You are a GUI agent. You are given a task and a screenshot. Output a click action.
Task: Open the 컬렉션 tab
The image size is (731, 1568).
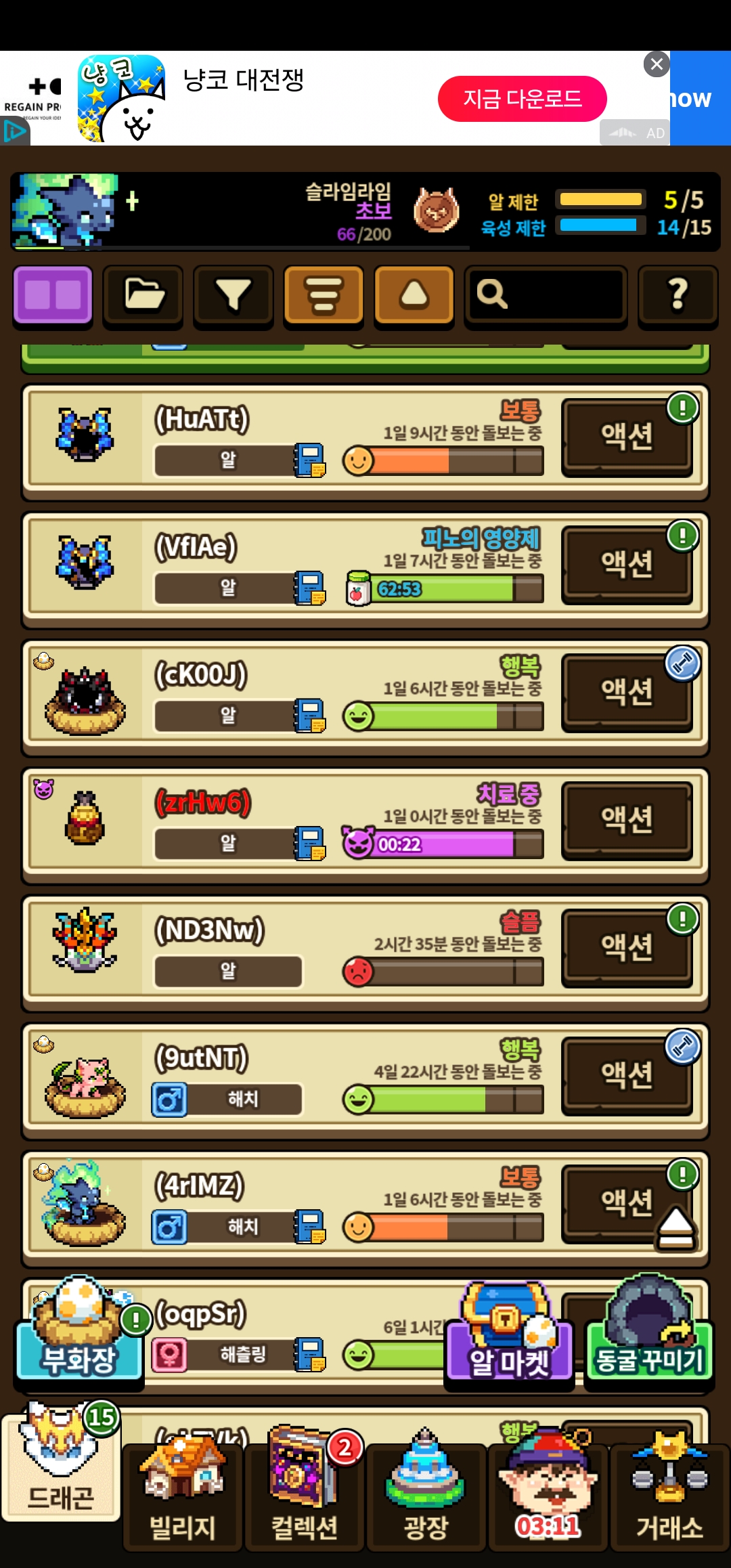[x=305, y=1500]
